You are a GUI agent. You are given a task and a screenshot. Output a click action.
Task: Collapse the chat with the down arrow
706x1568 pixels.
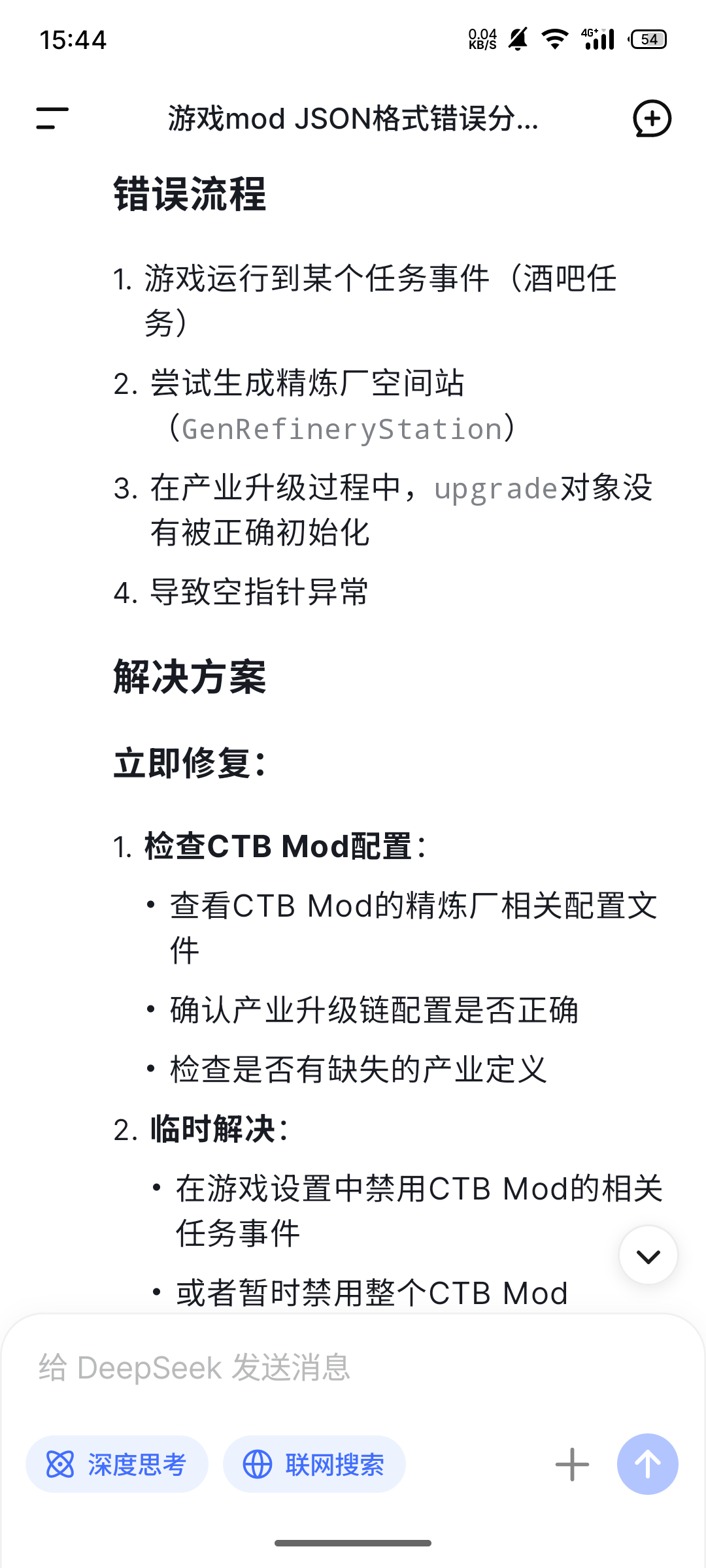pos(647,1254)
